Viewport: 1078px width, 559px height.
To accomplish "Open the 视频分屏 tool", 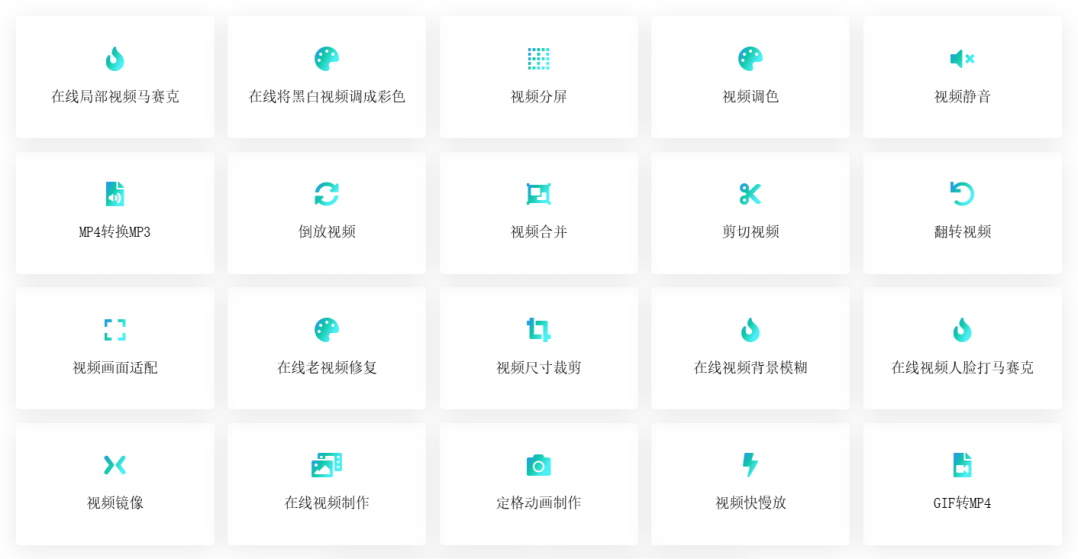I will pyautogui.click(x=539, y=77).
